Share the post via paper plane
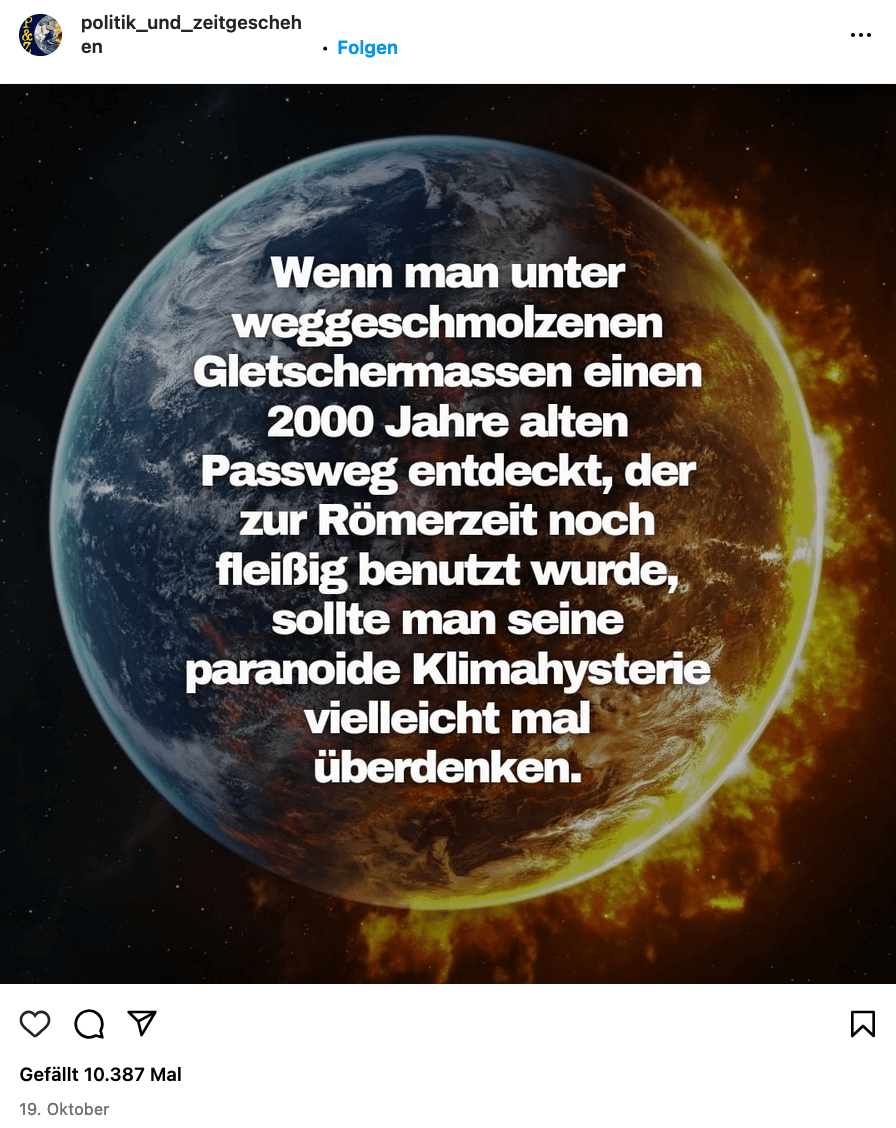 pyautogui.click(x=142, y=1022)
